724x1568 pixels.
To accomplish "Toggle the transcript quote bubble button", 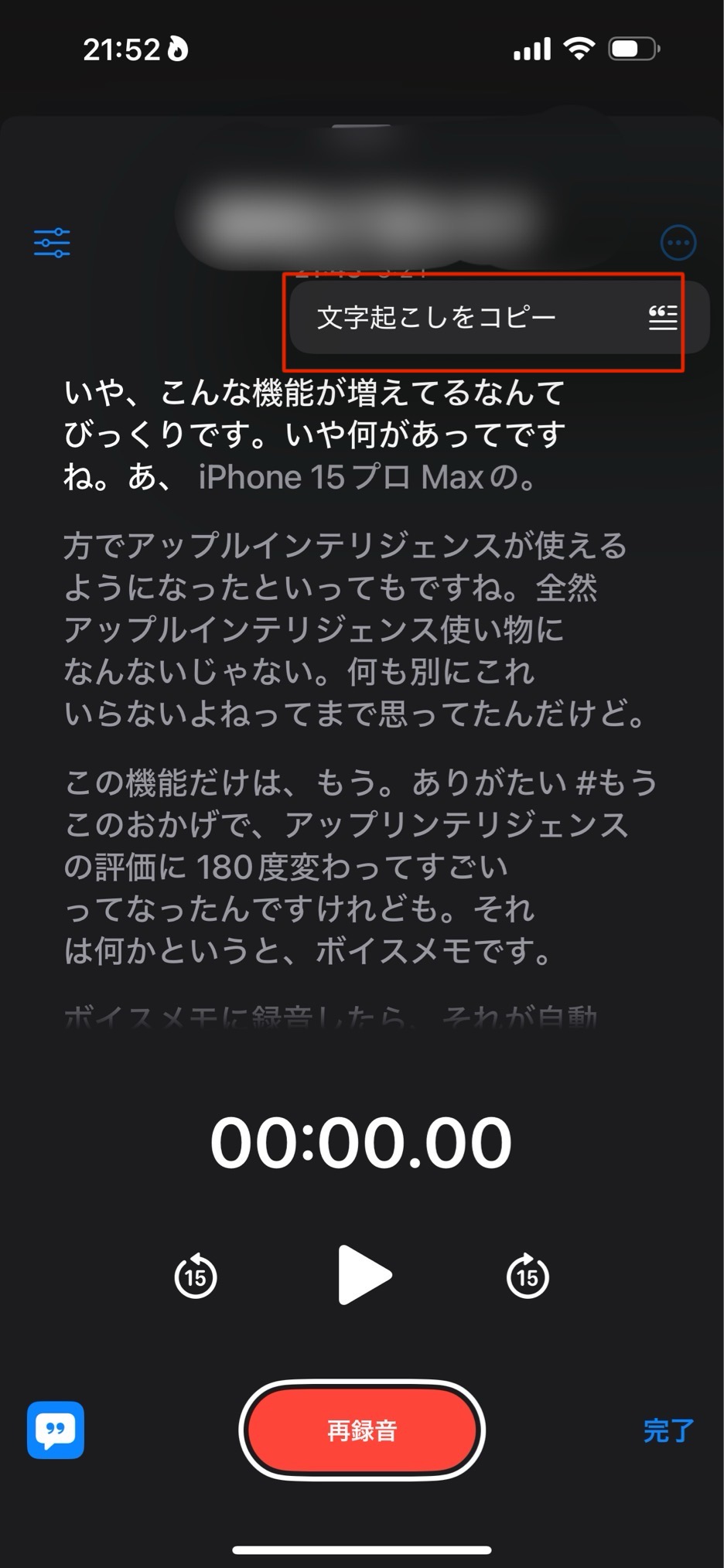I will [56, 1430].
